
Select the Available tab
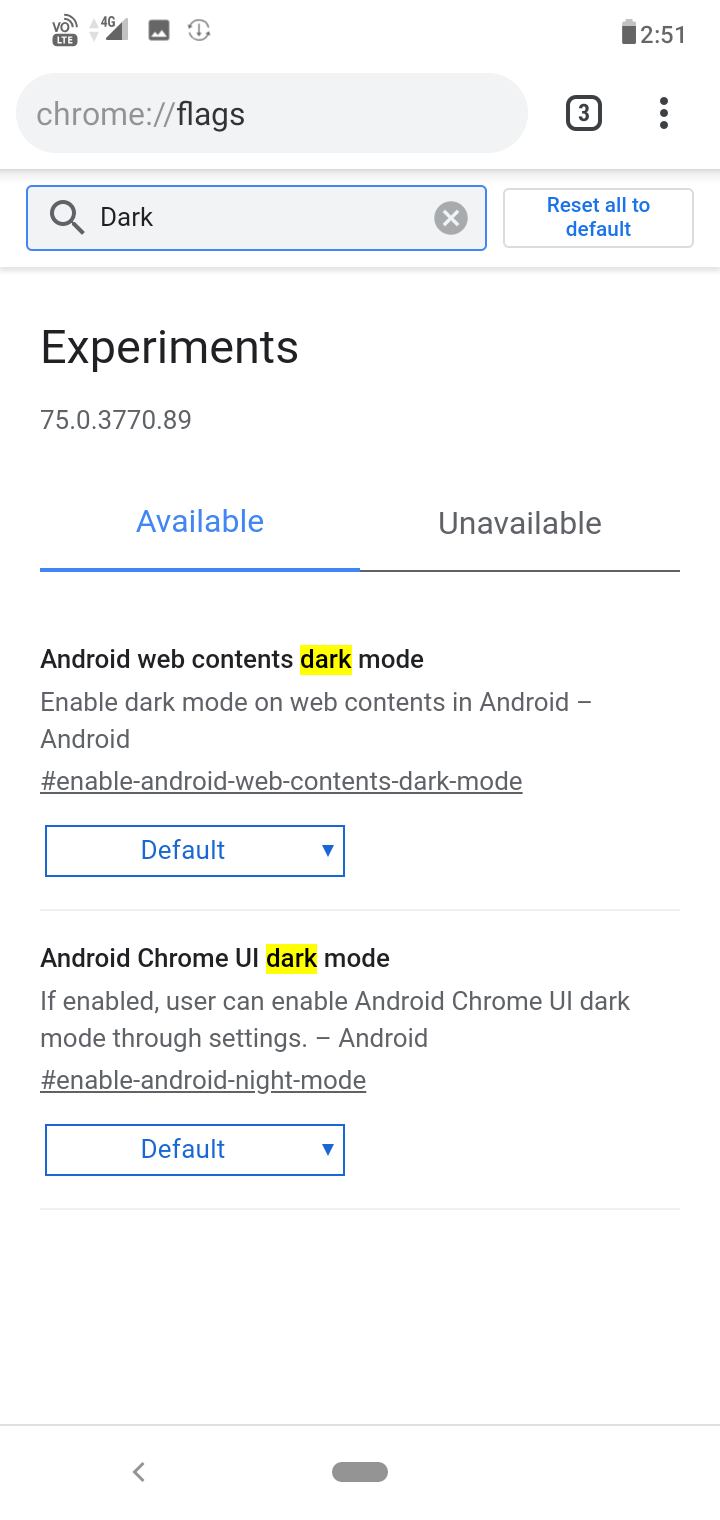click(x=200, y=522)
